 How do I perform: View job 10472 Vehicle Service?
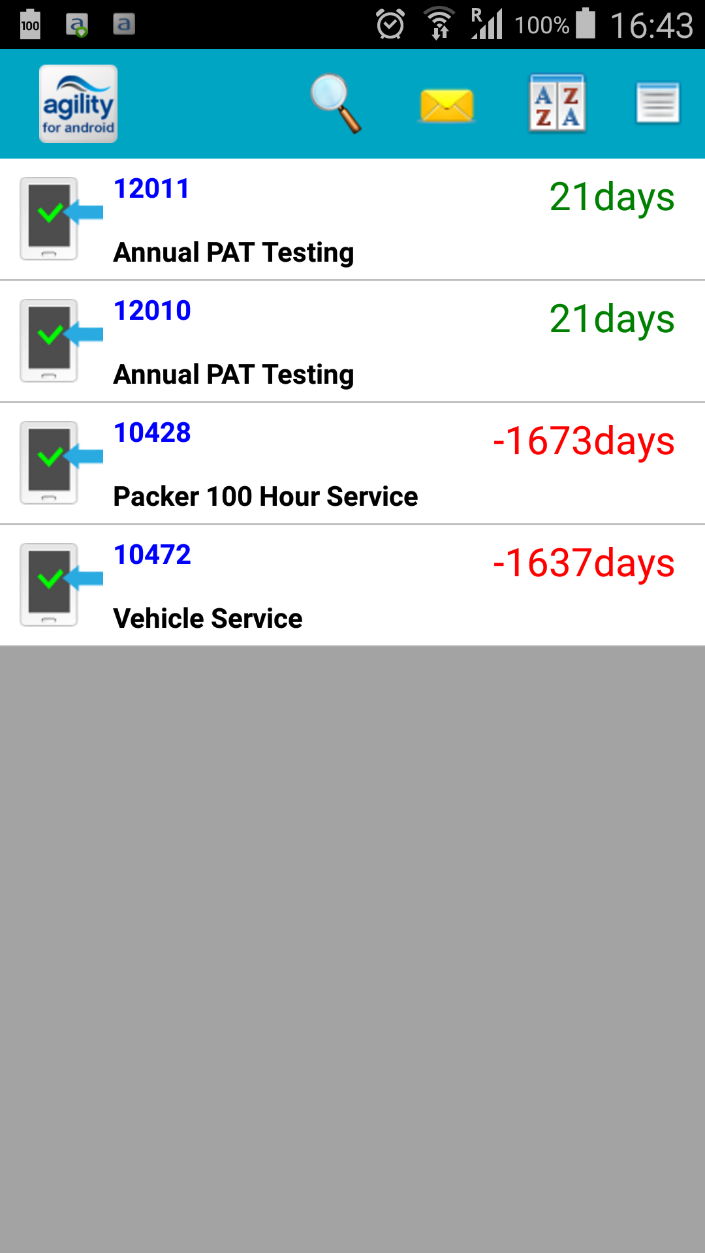coord(352,586)
